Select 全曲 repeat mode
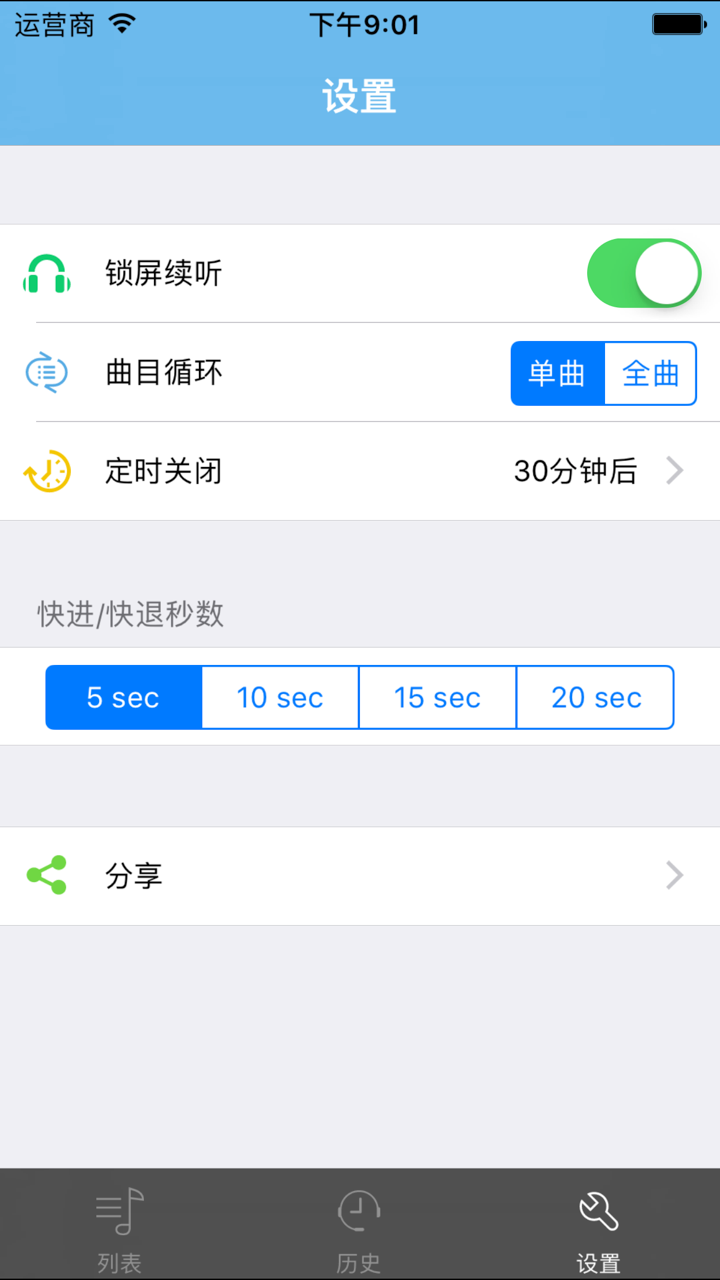Viewport: 720px width, 1280px height. tap(650, 373)
